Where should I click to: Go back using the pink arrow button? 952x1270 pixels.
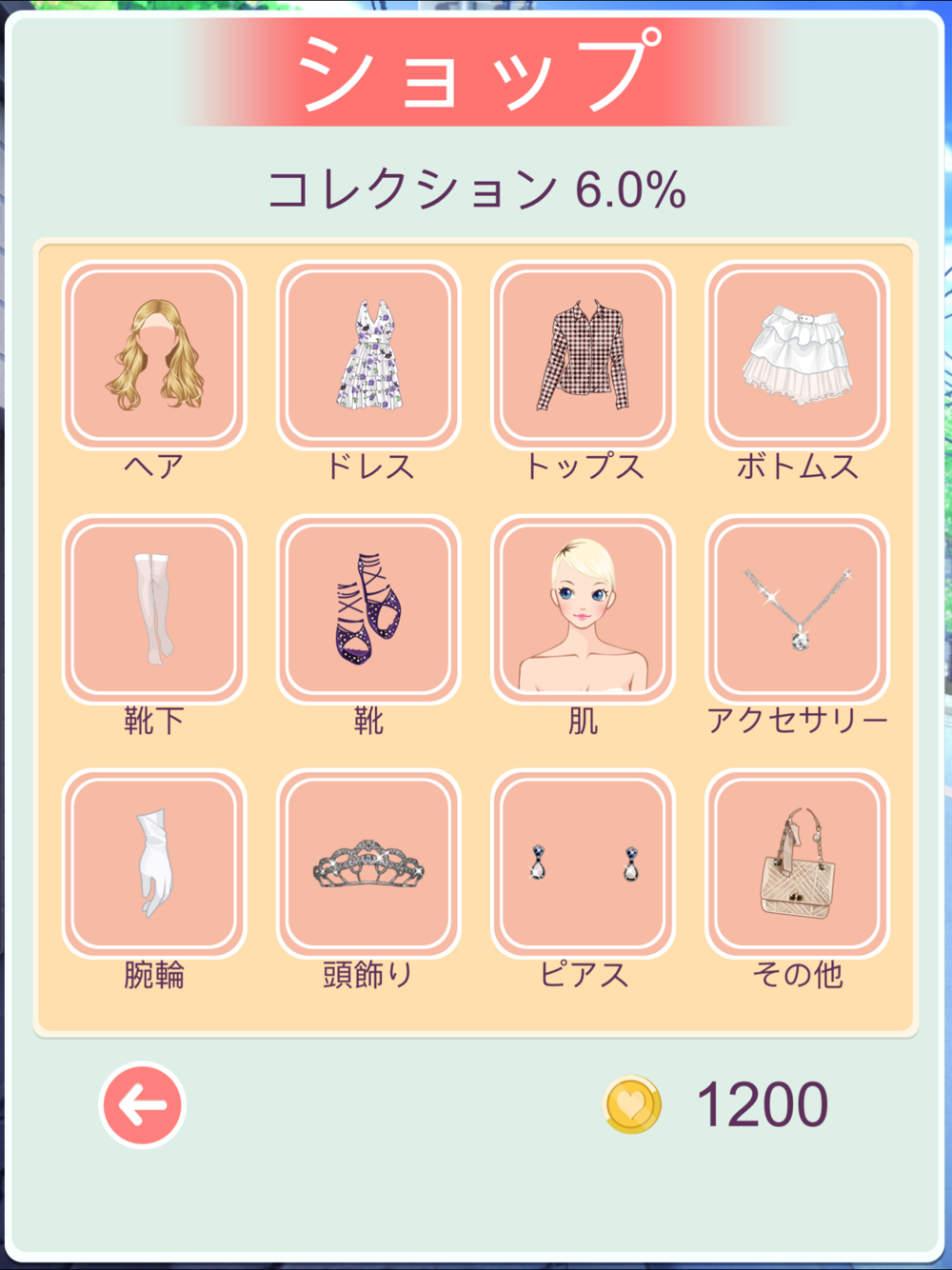(x=143, y=1105)
